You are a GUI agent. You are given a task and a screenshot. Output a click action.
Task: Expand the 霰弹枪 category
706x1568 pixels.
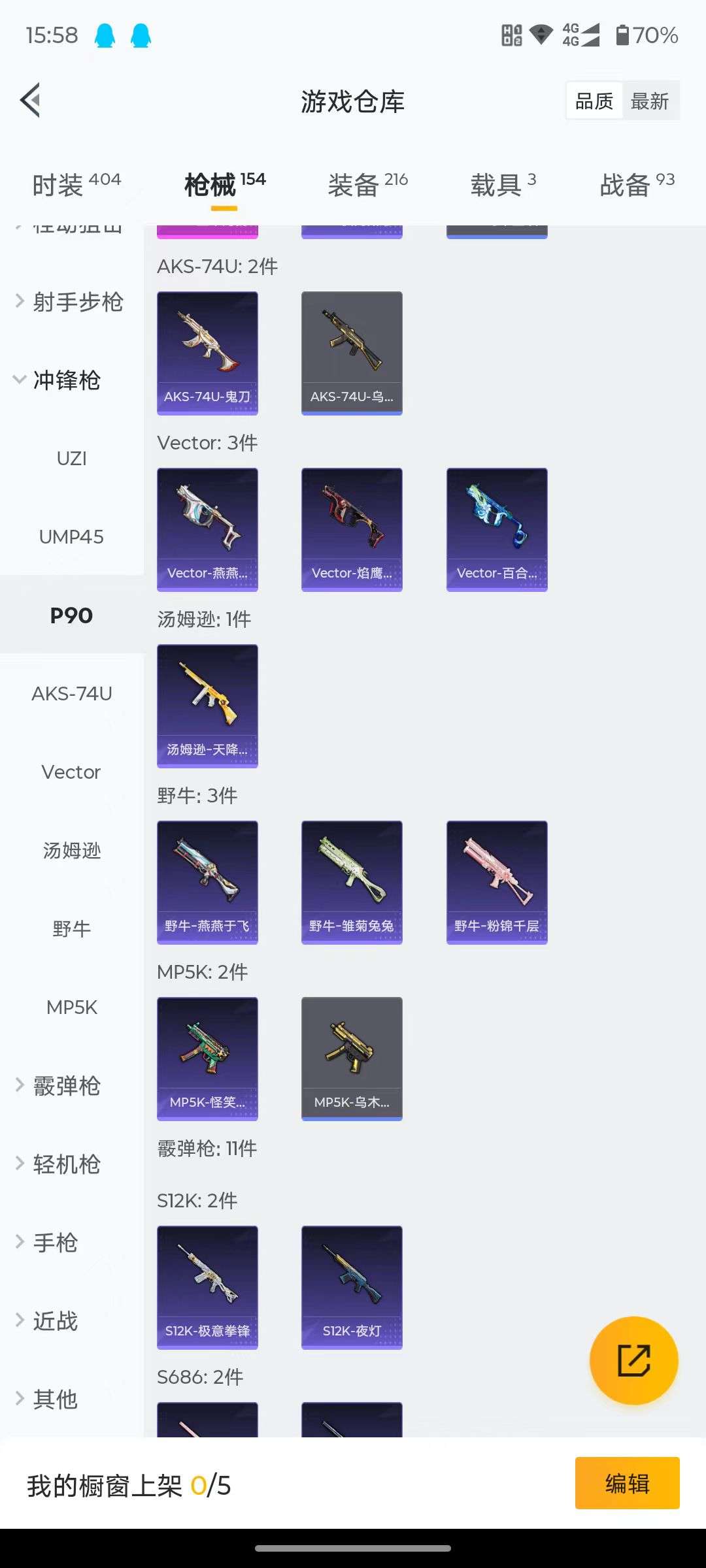[59, 1086]
